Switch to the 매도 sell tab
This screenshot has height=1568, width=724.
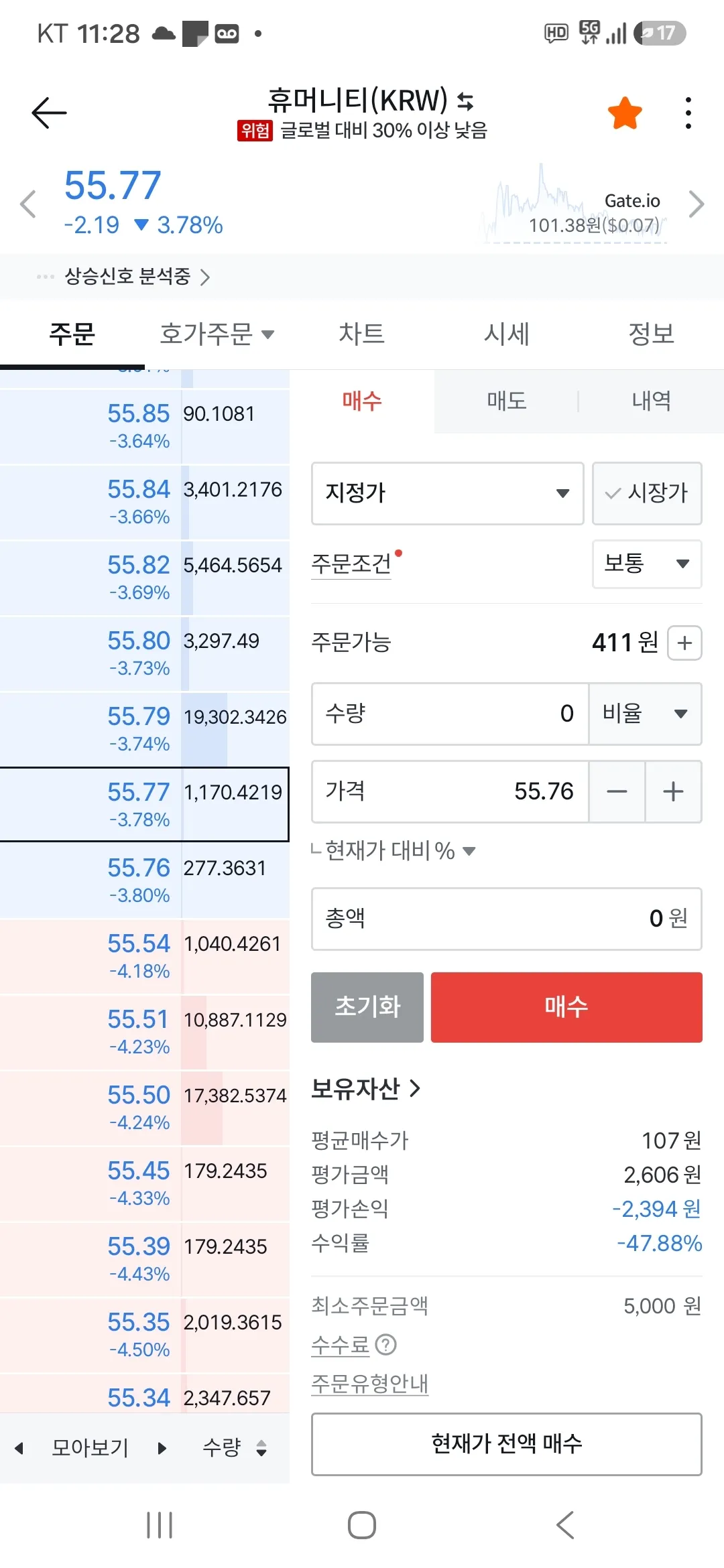(x=507, y=401)
